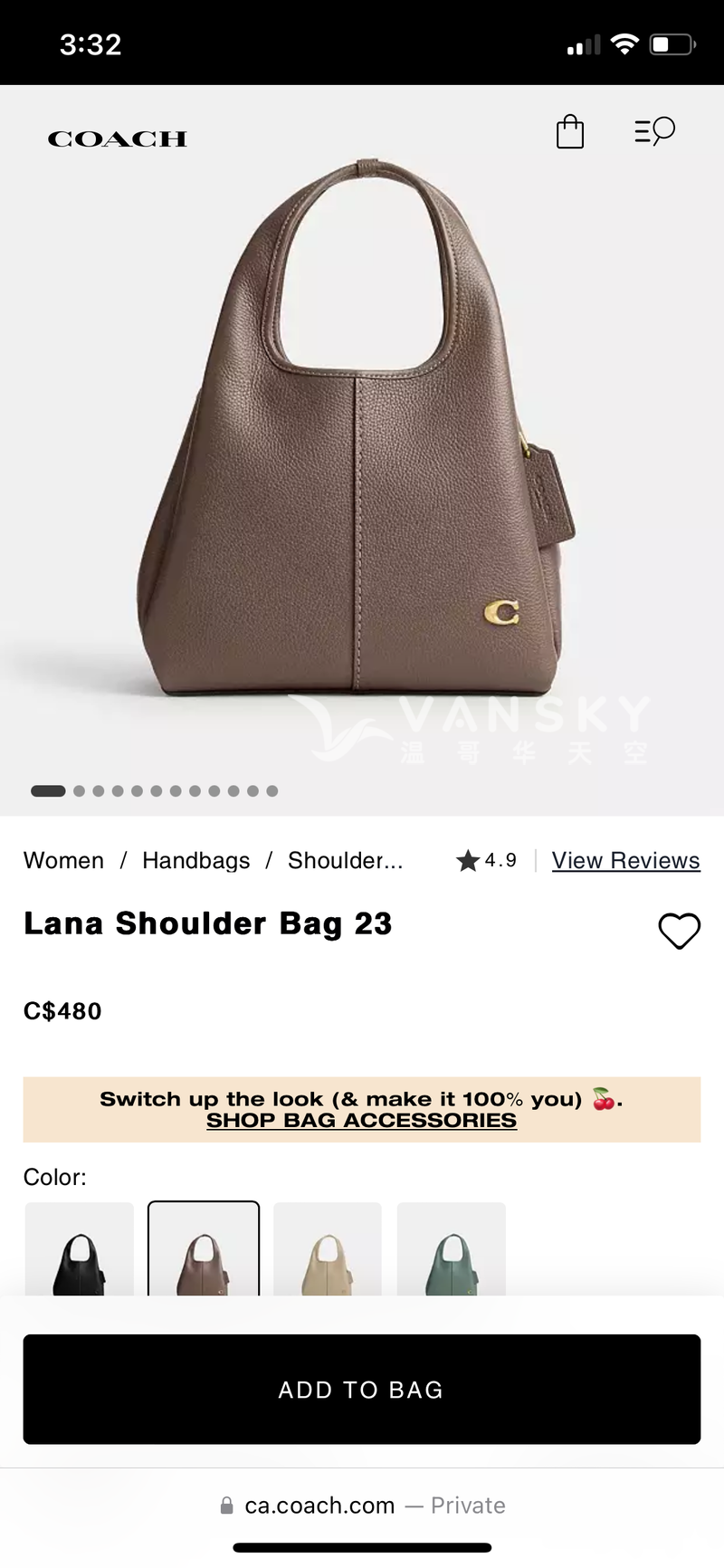
Task: Open the Handbags breadcrumb category
Action: pyautogui.click(x=195, y=860)
